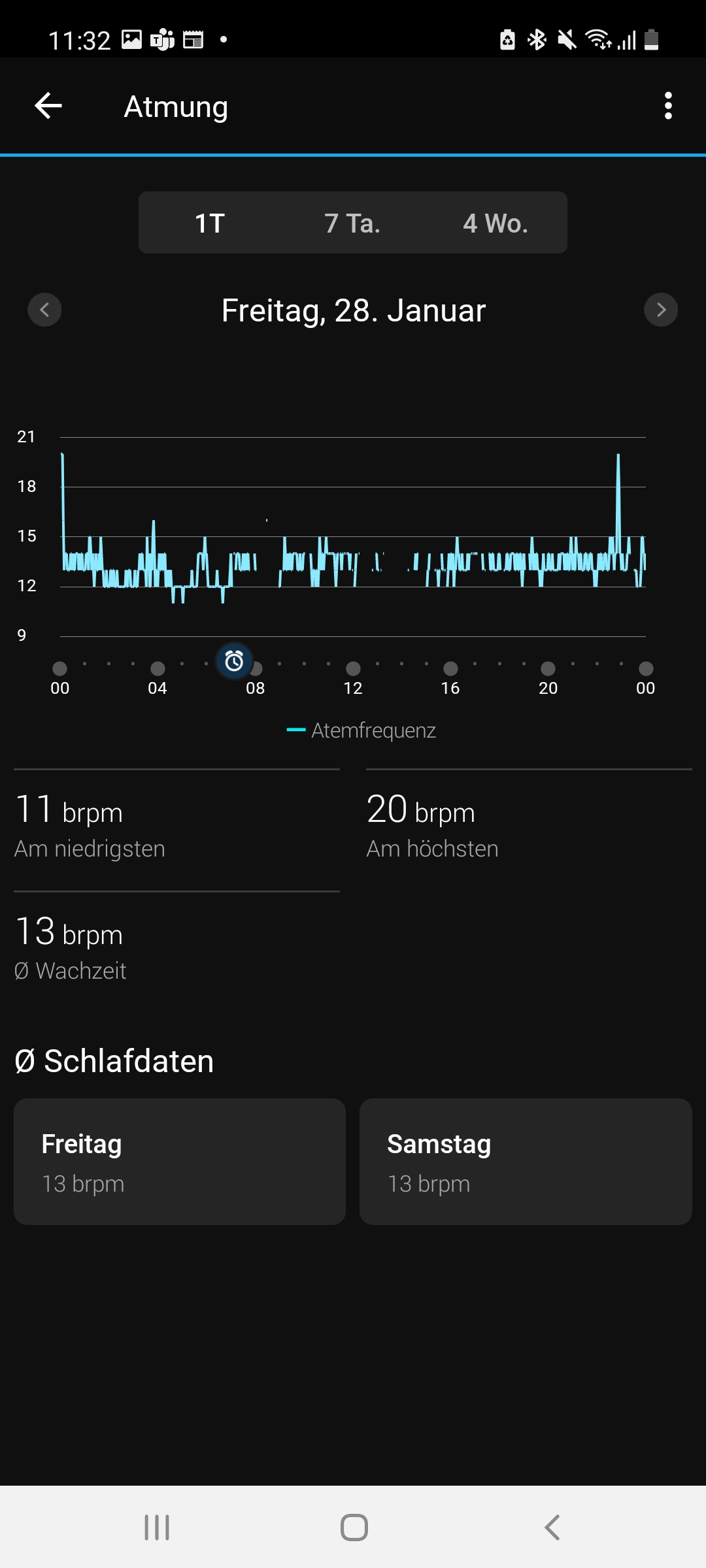
Task: Switch to the 7 Ta. view
Action: [352, 223]
